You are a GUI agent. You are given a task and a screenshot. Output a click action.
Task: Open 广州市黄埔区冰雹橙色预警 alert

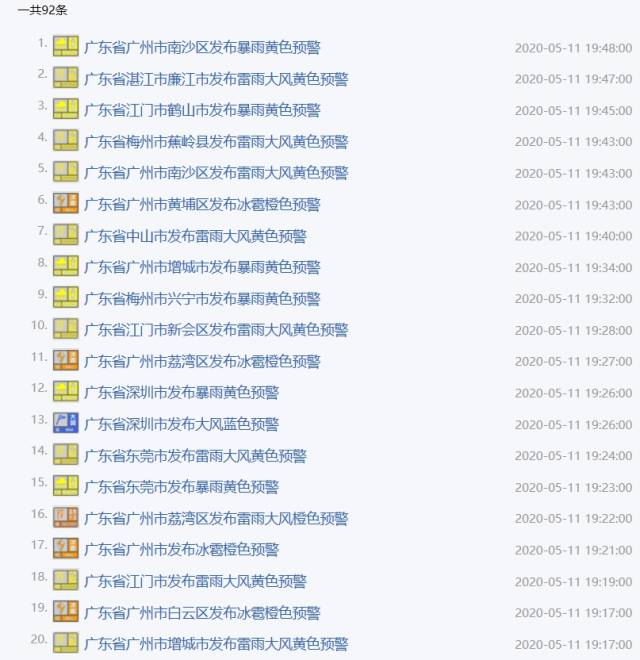tap(202, 205)
